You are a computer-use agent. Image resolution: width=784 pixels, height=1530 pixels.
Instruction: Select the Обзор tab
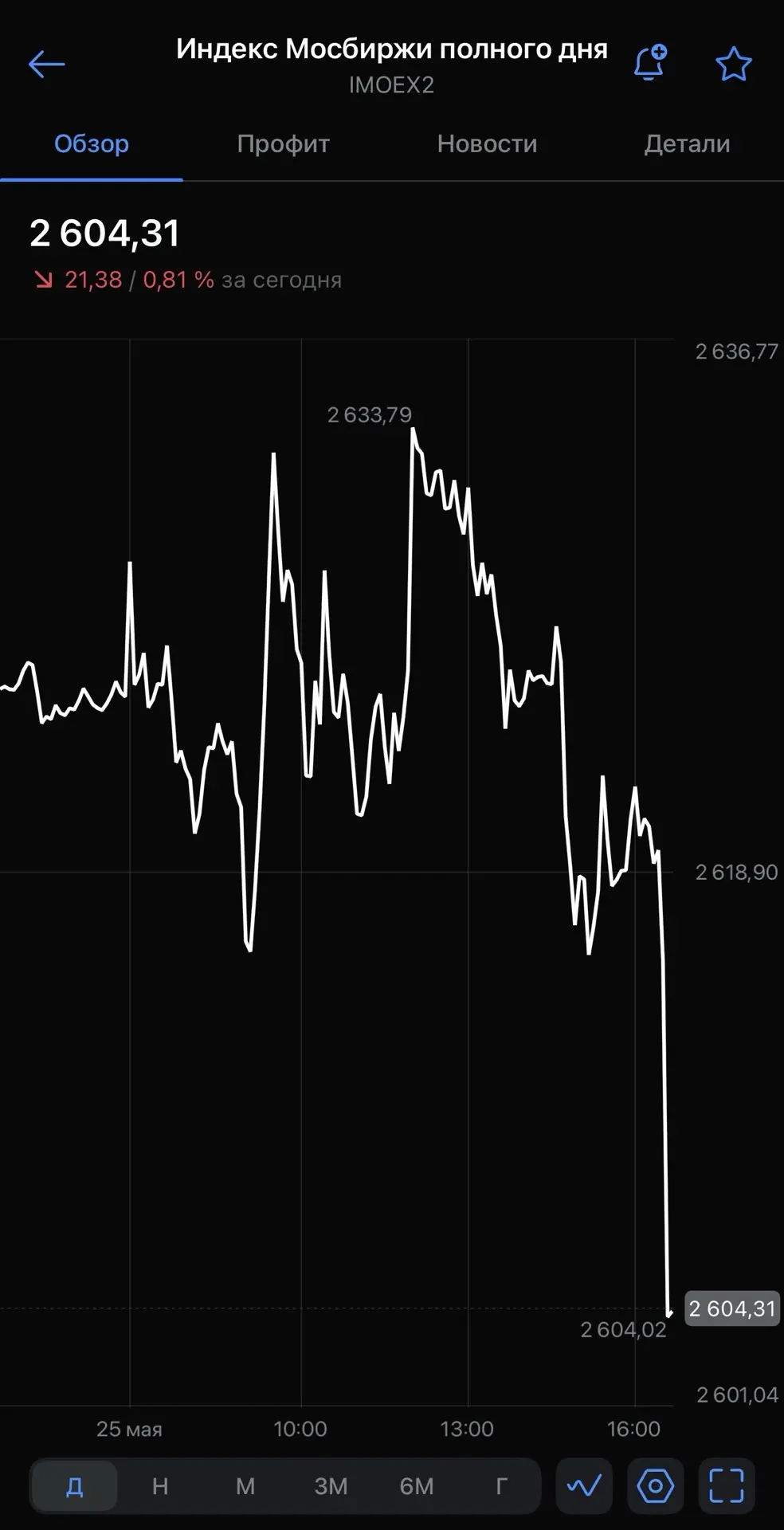tap(92, 143)
